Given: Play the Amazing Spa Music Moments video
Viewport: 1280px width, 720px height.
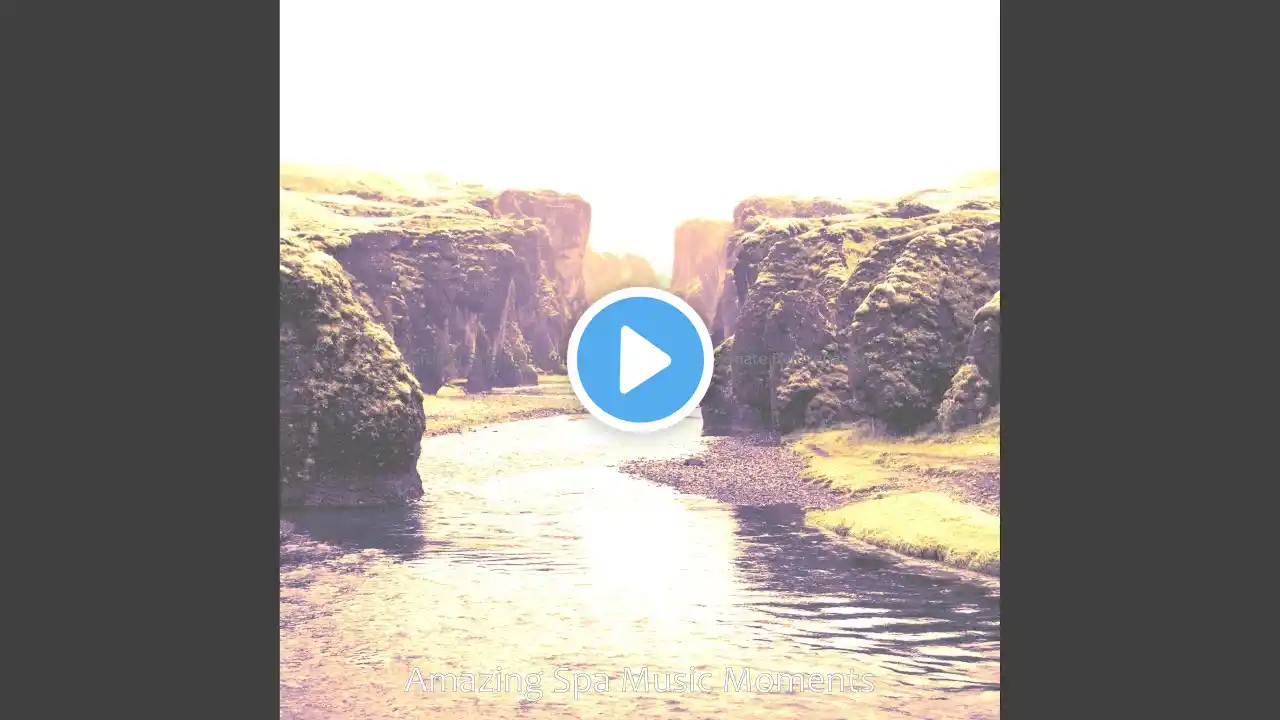Looking at the screenshot, I should pos(640,360).
